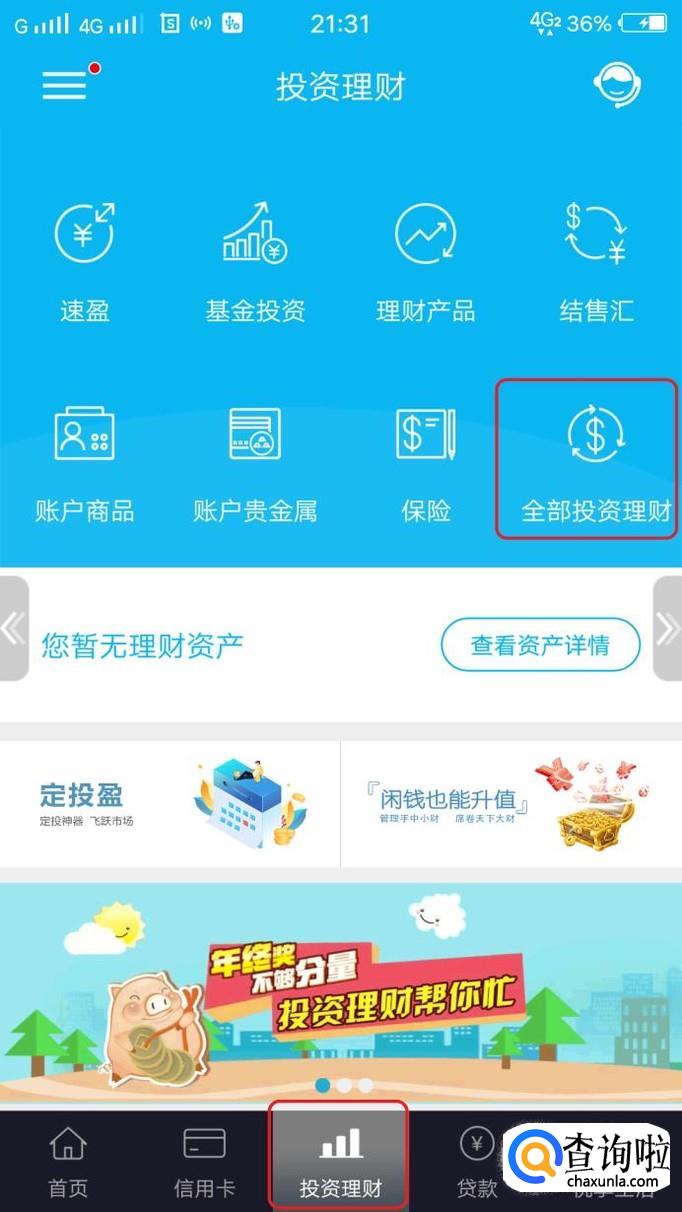The image size is (682, 1212).
Task: Open the 闲钱也能升值 promo card
Action: pos(511,803)
